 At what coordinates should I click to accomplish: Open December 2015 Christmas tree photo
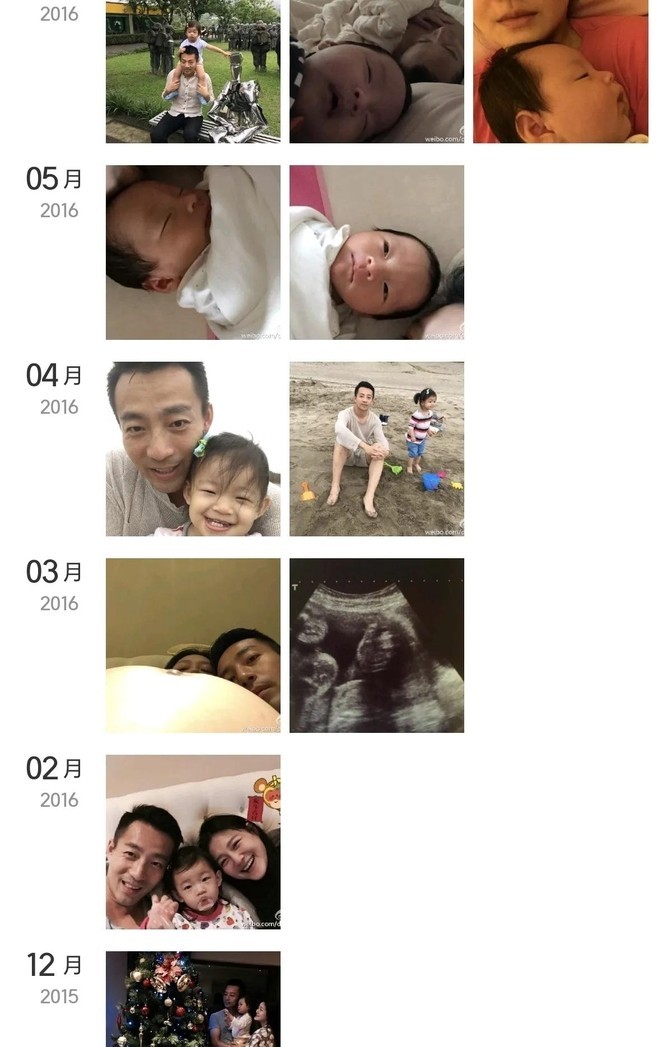click(x=193, y=999)
